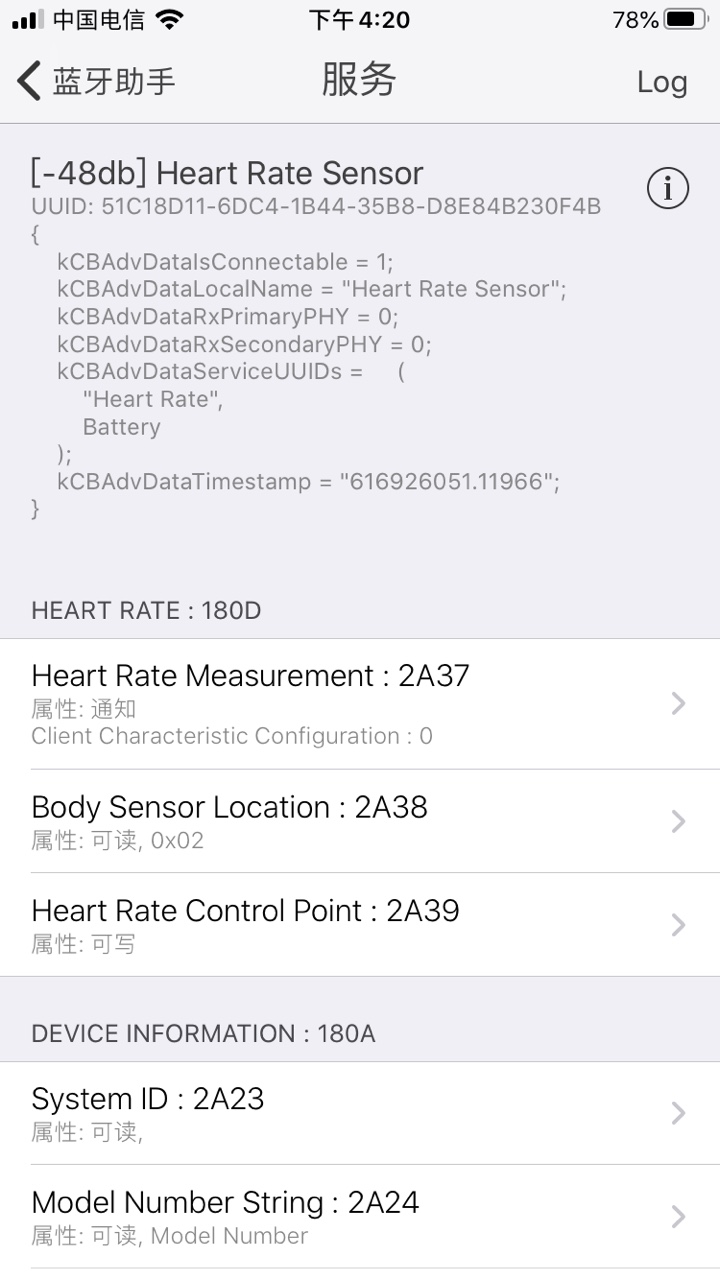Open Model Number String 2A24
This screenshot has height=1280, width=720.
[x=360, y=1217]
